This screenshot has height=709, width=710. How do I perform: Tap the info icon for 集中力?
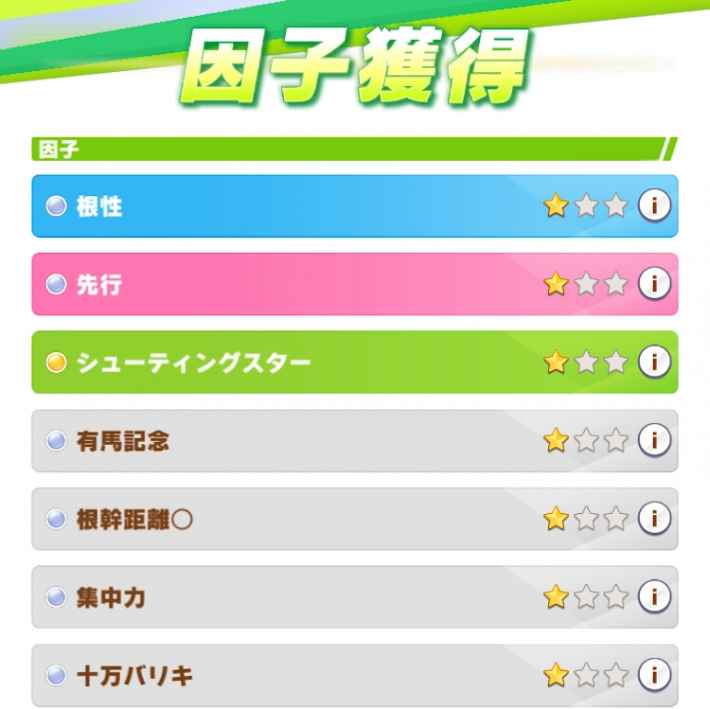(654, 597)
